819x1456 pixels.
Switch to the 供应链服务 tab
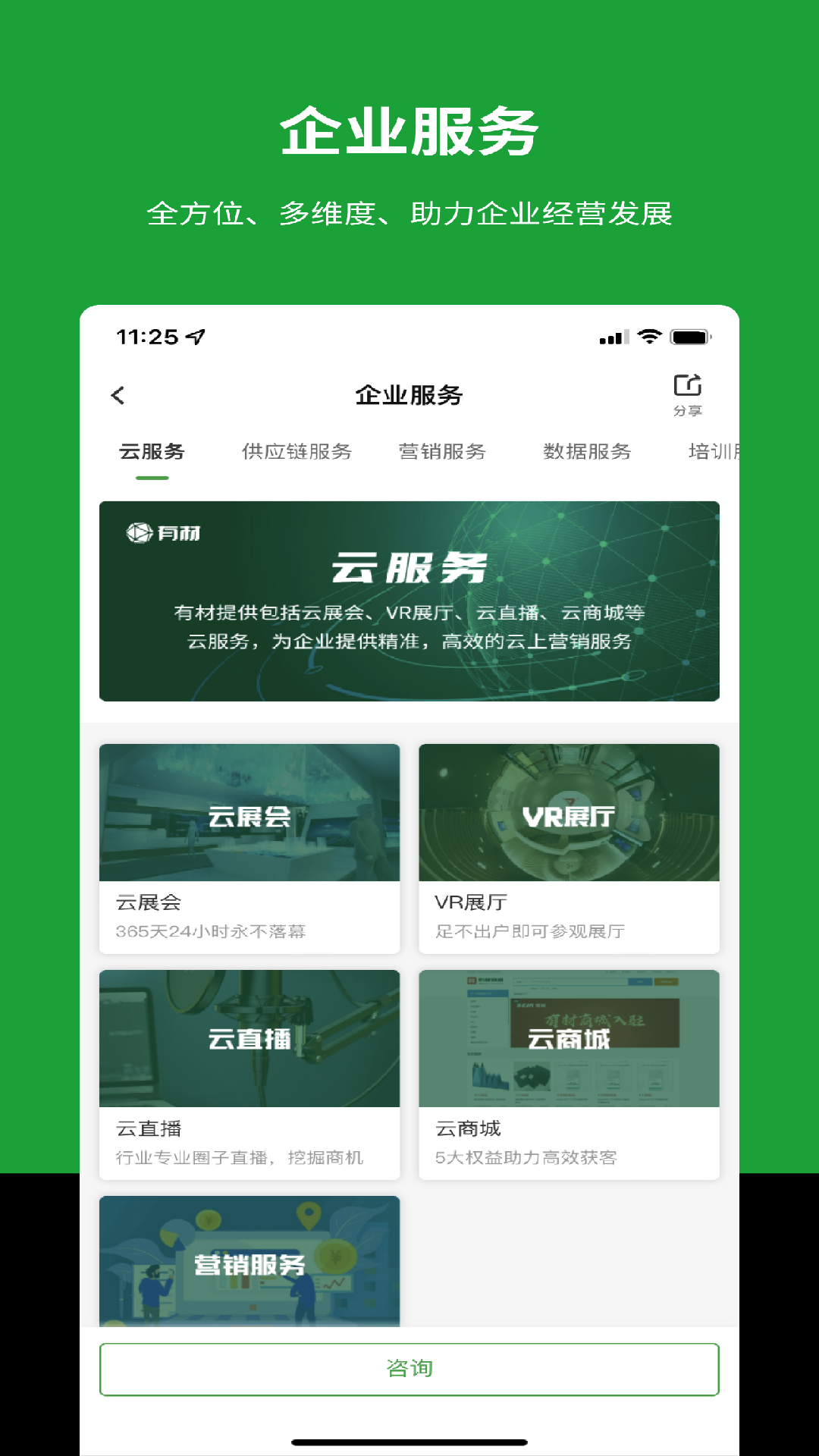pyautogui.click(x=297, y=450)
